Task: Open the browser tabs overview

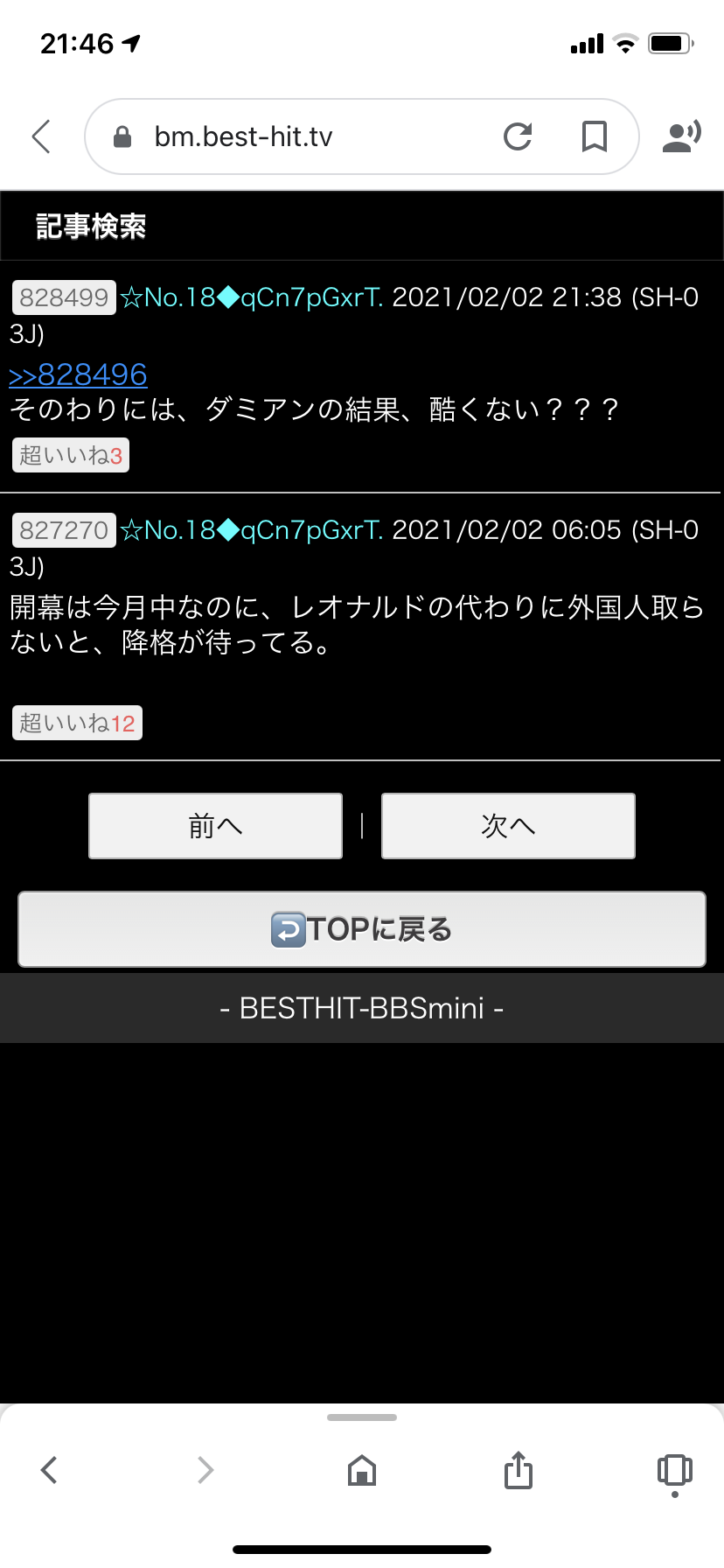Action: [674, 1470]
